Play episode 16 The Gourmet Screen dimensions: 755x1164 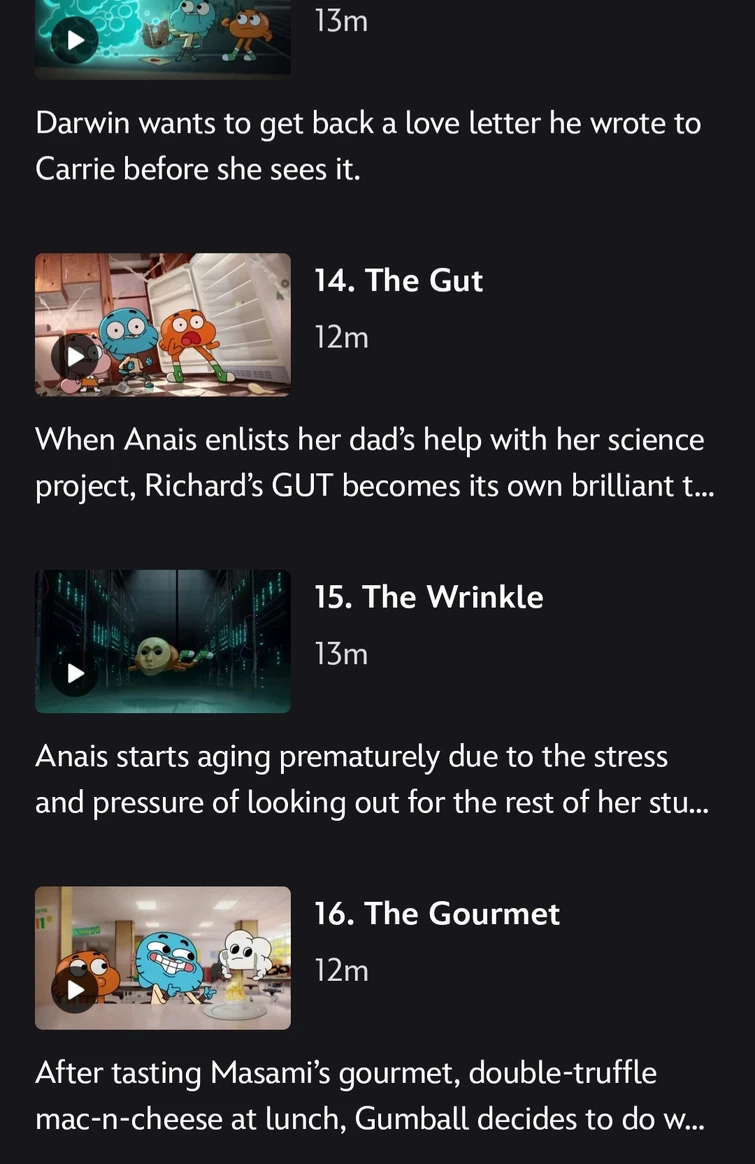click(75, 989)
